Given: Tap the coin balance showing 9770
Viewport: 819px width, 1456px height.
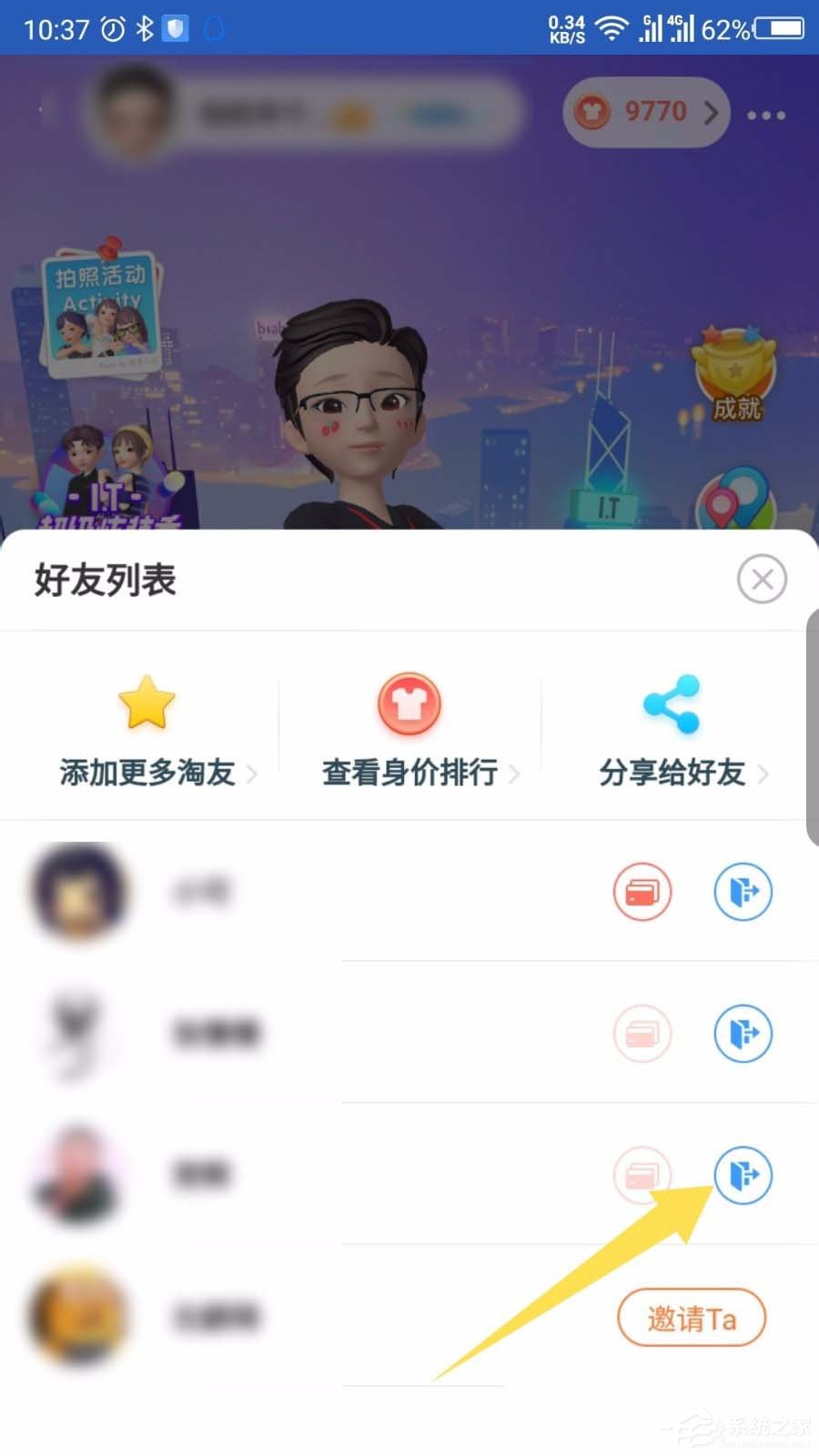Looking at the screenshot, I should (x=646, y=112).
